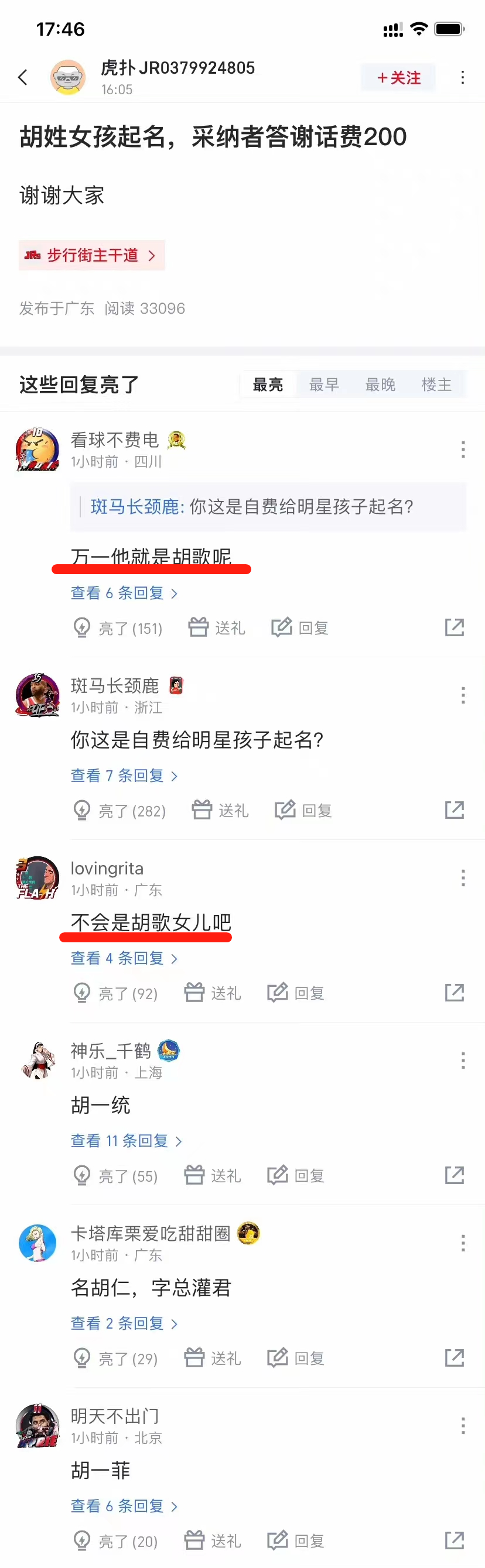Open the post's overflow menu beside 关注
The height and width of the screenshot is (1568, 485).
[463, 77]
